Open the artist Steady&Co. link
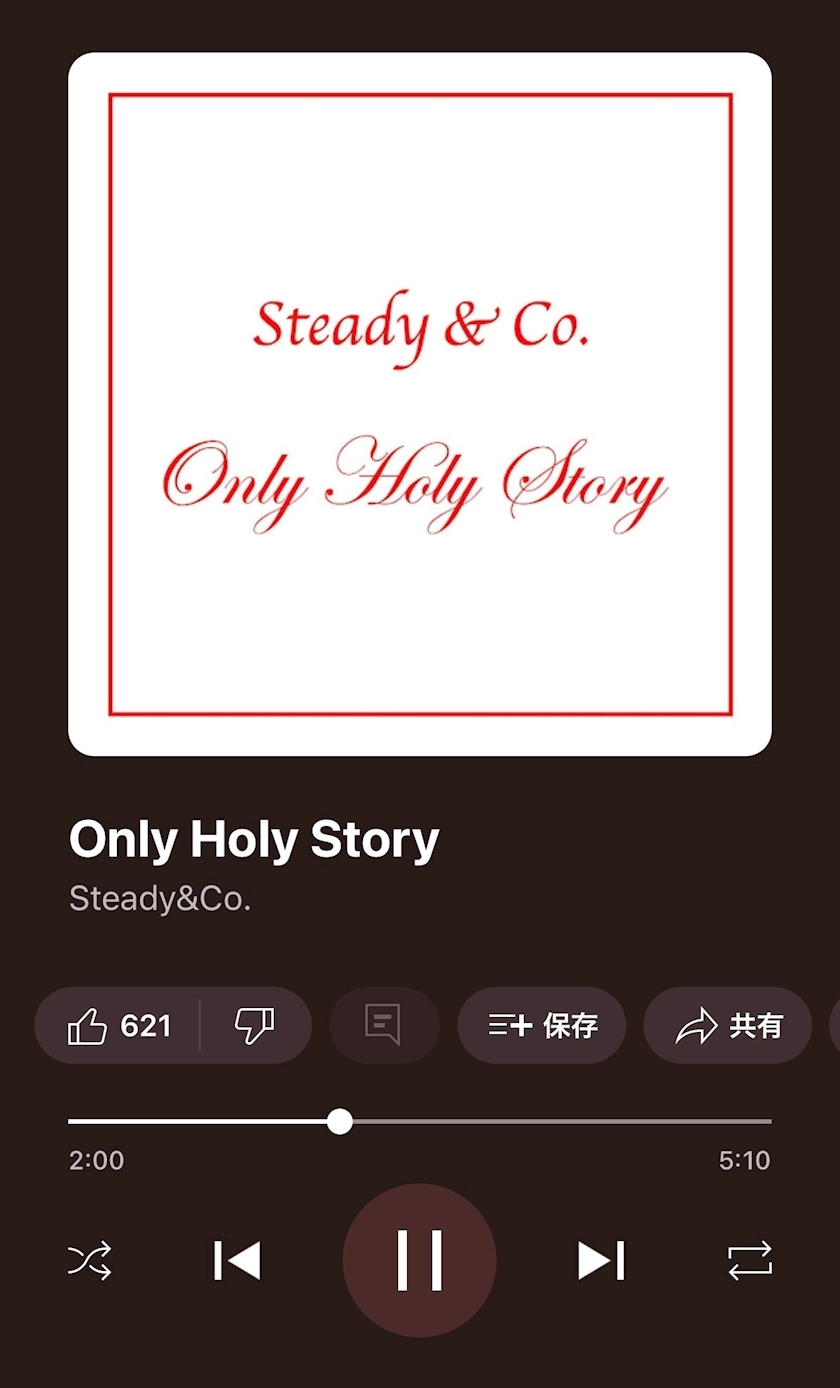The width and height of the screenshot is (840, 1388). (x=160, y=899)
